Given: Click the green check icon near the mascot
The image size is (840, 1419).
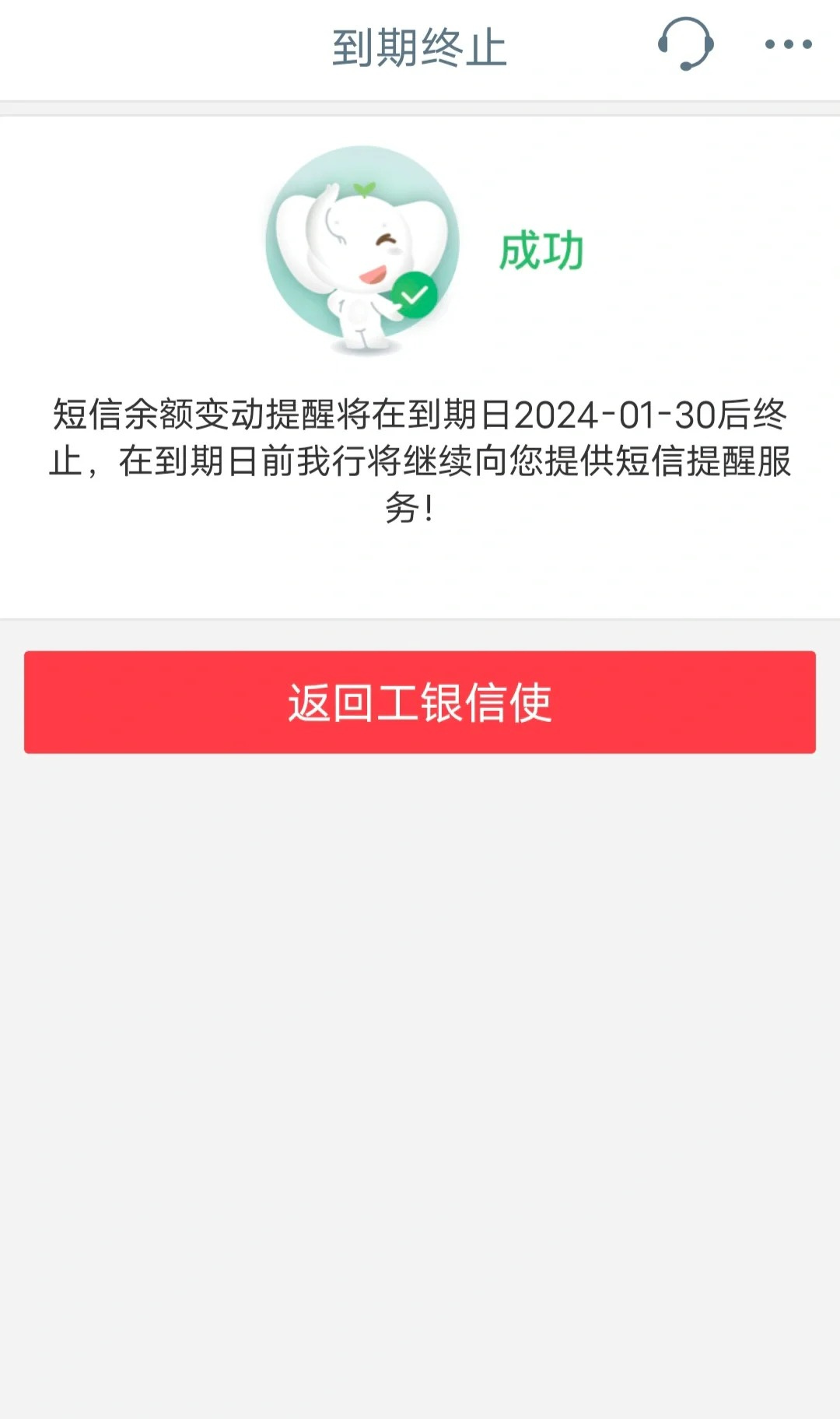Looking at the screenshot, I should (x=415, y=293).
